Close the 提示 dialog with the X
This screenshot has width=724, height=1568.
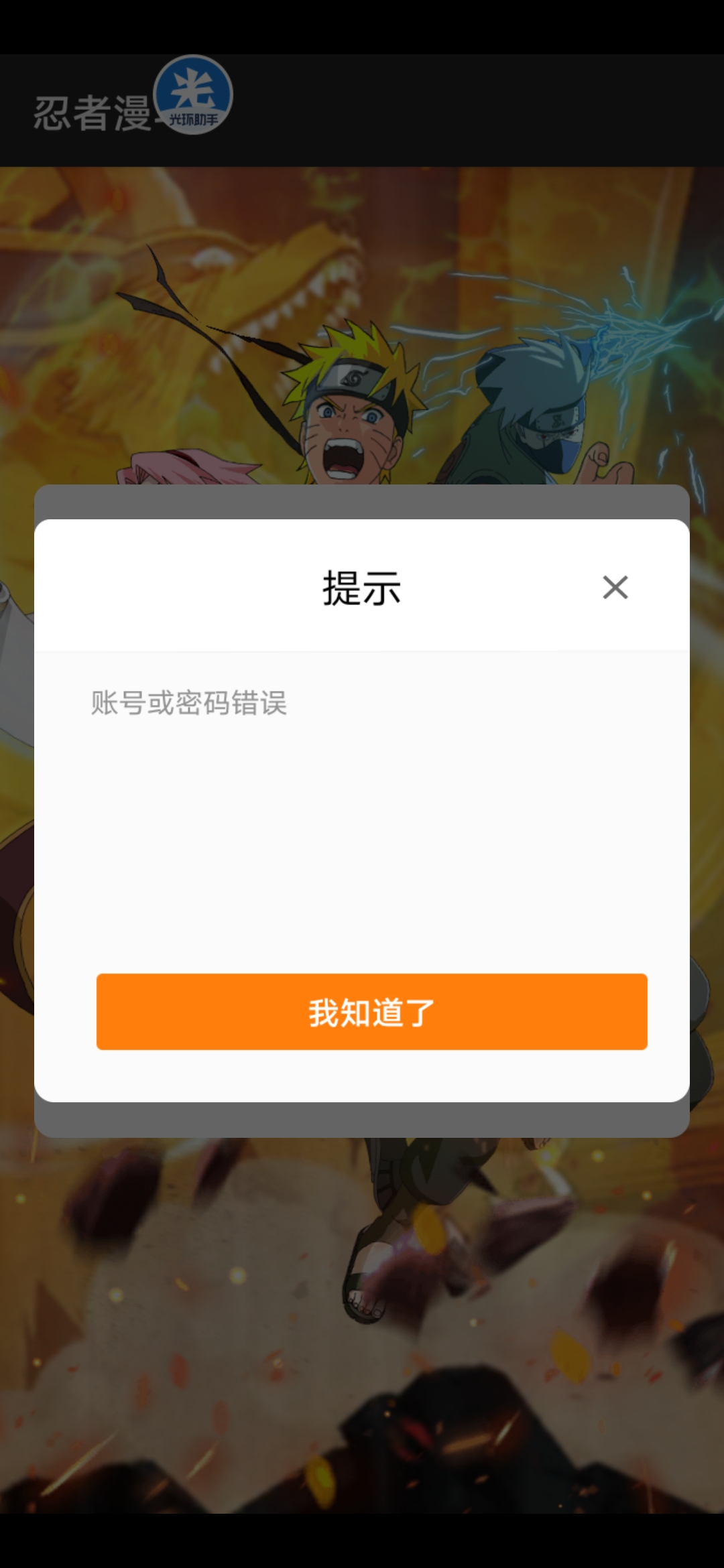pyautogui.click(x=615, y=587)
